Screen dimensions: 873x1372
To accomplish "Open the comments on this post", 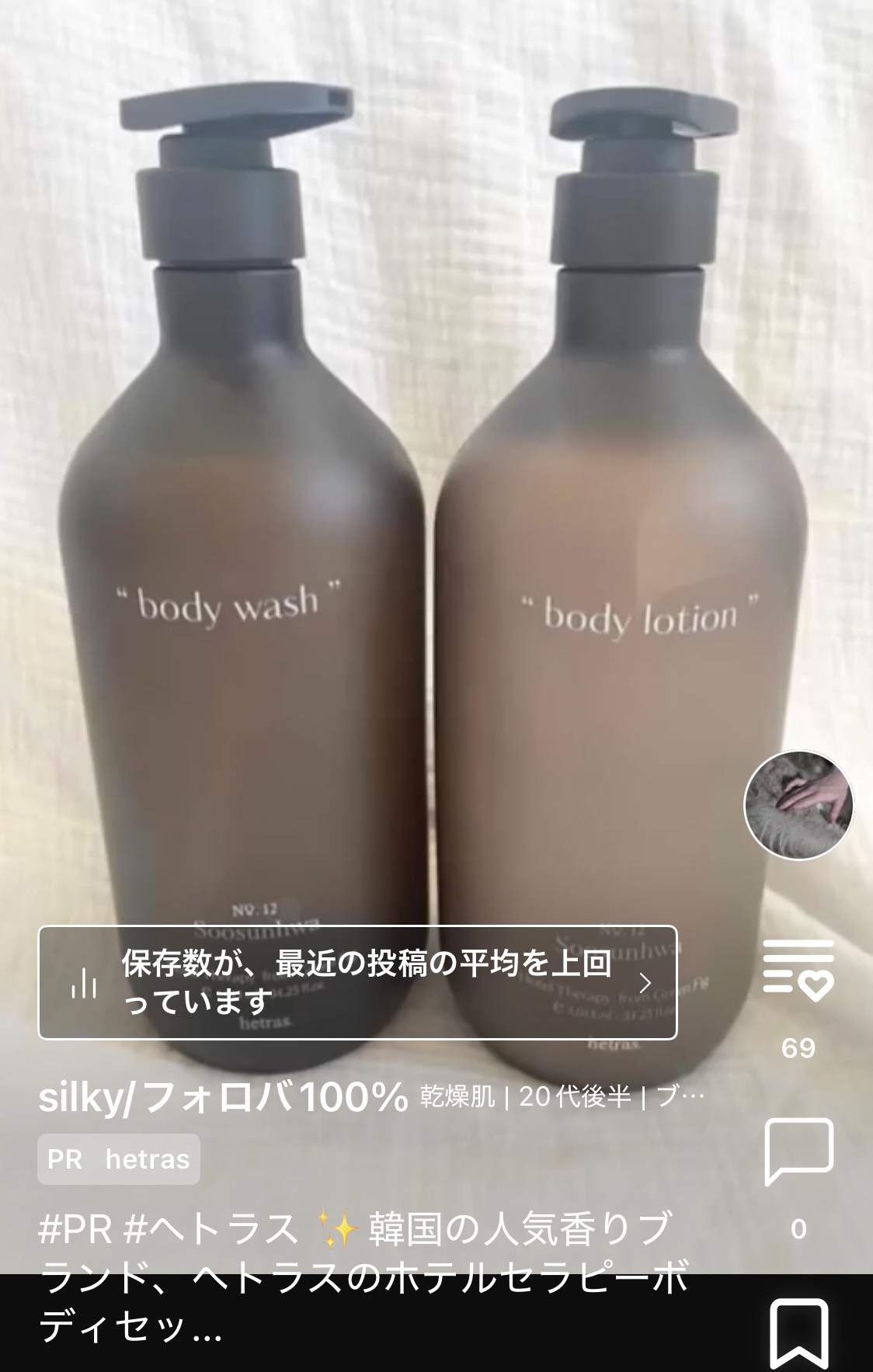I will click(798, 1152).
